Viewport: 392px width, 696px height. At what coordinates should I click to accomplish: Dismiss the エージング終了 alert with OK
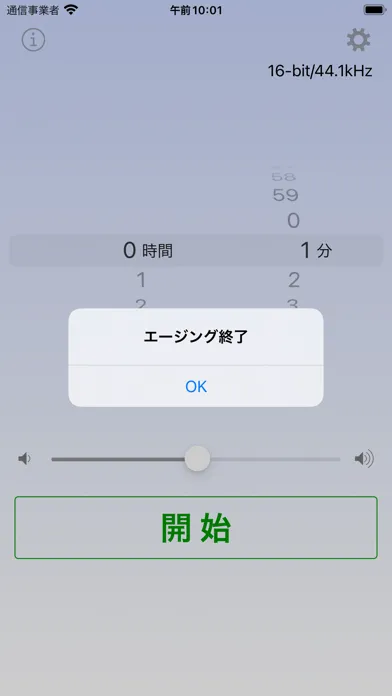click(x=196, y=387)
